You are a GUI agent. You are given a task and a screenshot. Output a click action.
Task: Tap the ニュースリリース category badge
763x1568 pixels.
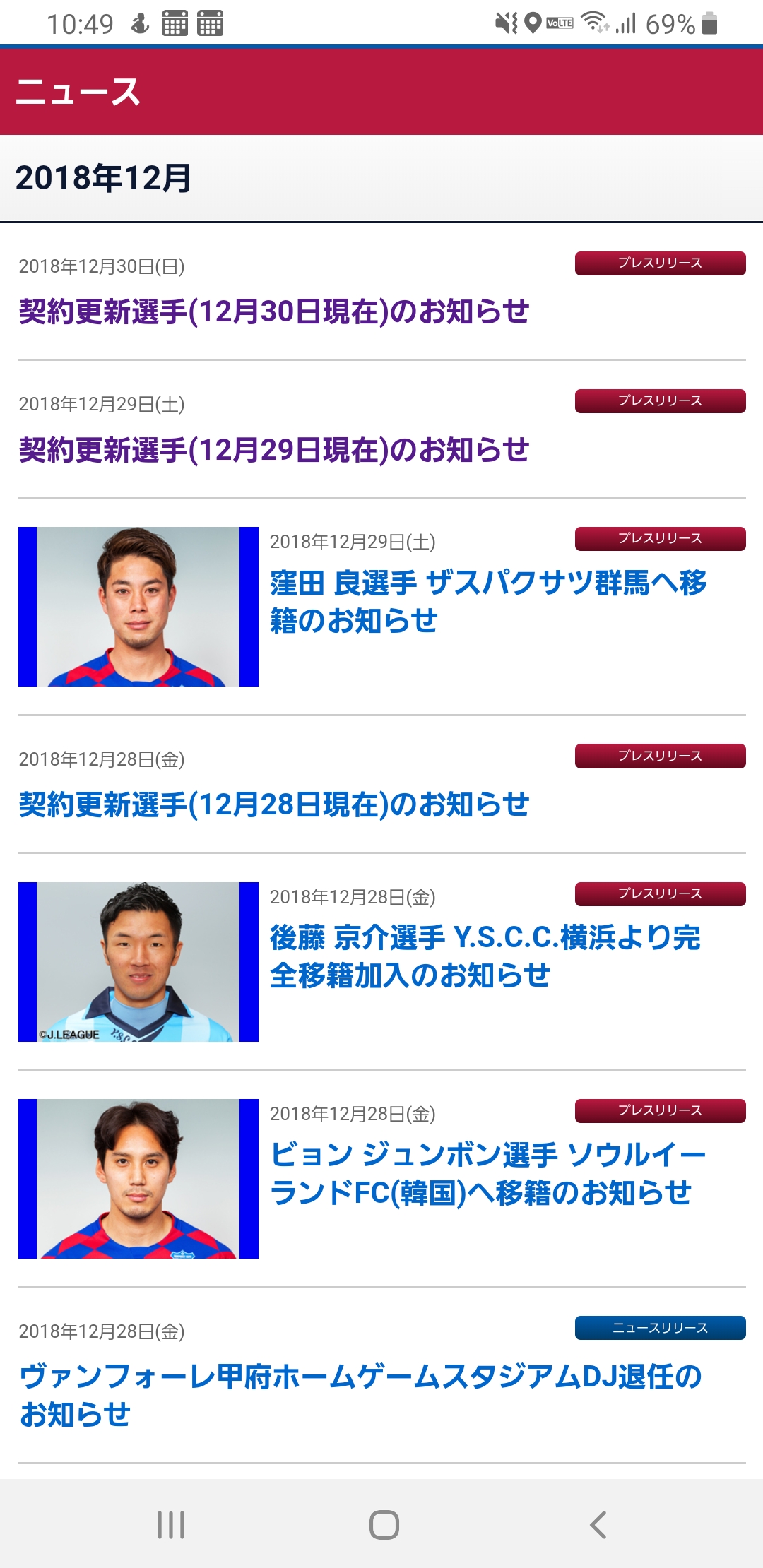coord(660,1328)
